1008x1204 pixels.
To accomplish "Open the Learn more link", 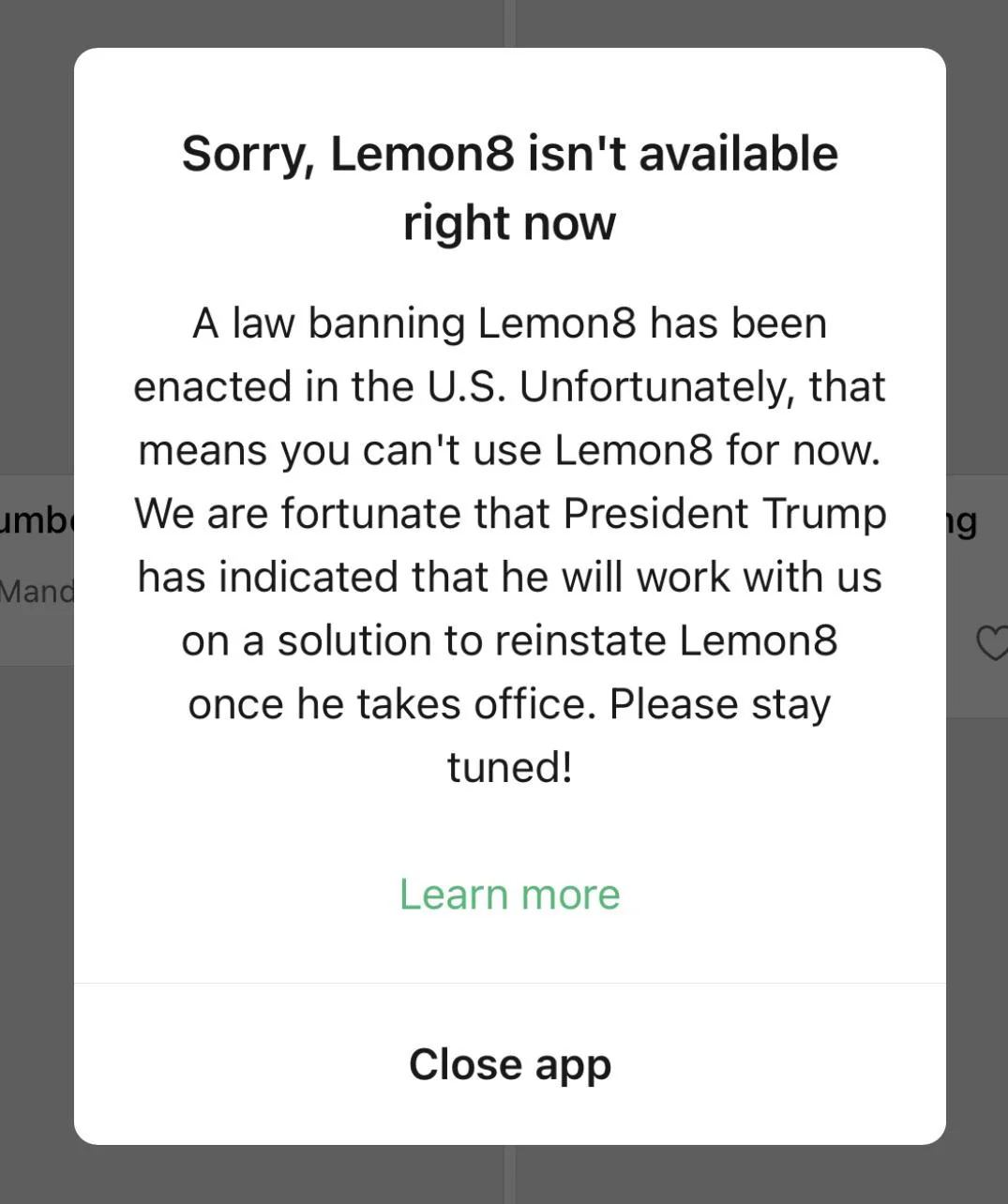I will click(509, 895).
